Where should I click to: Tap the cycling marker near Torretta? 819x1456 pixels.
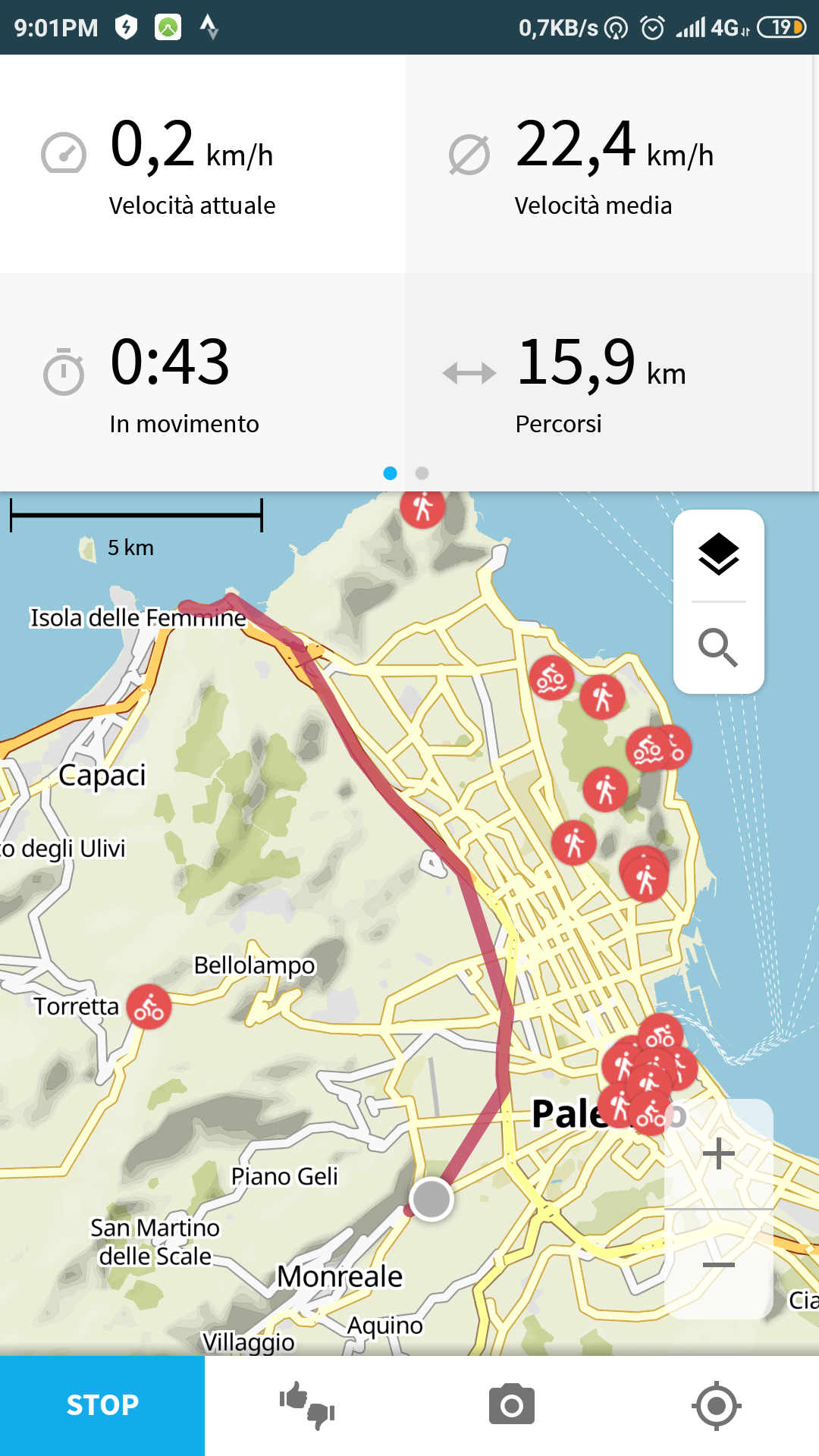[x=149, y=1007]
